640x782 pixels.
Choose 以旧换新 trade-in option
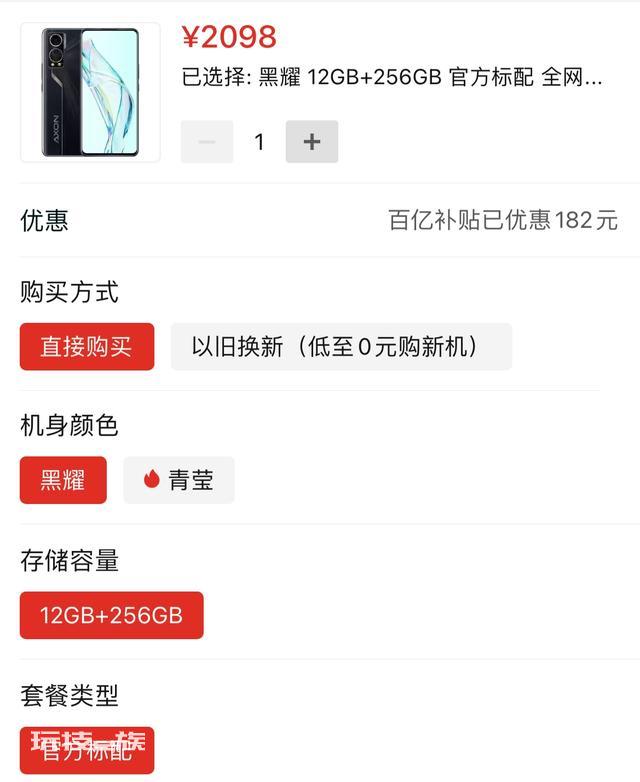[x=341, y=347]
